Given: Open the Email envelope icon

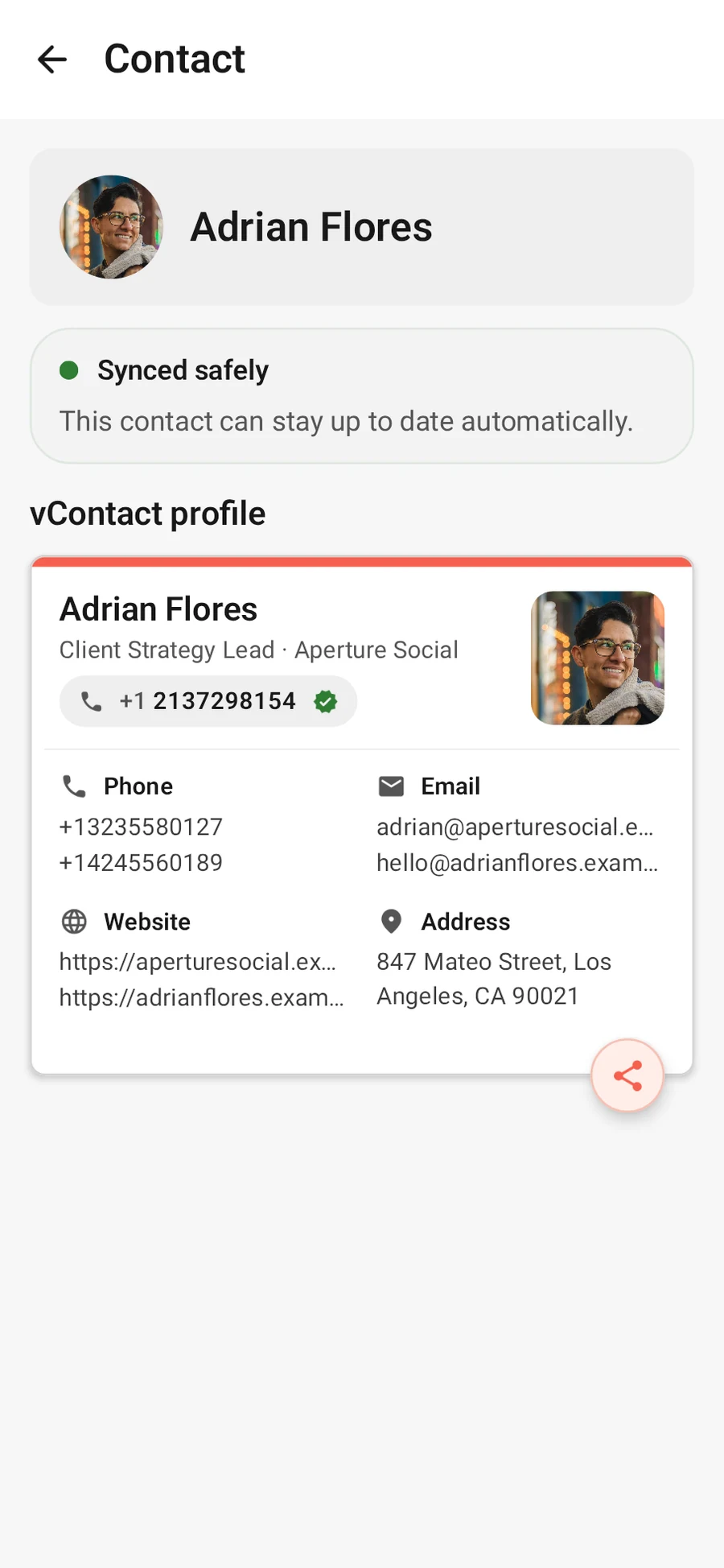Looking at the screenshot, I should pos(391,786).
